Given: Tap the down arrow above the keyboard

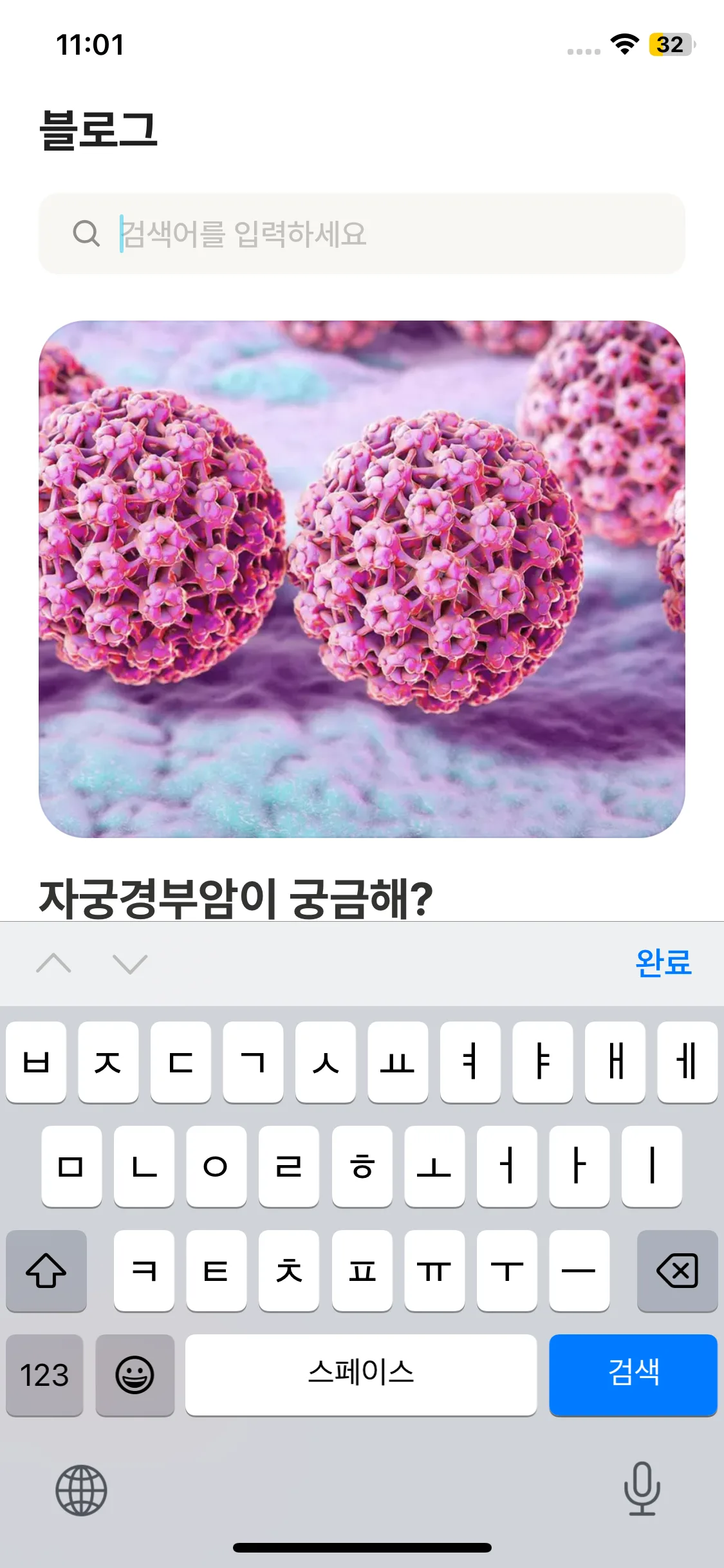Looking at the screenshot, I should pyautogui.click(x=130, y=964).
